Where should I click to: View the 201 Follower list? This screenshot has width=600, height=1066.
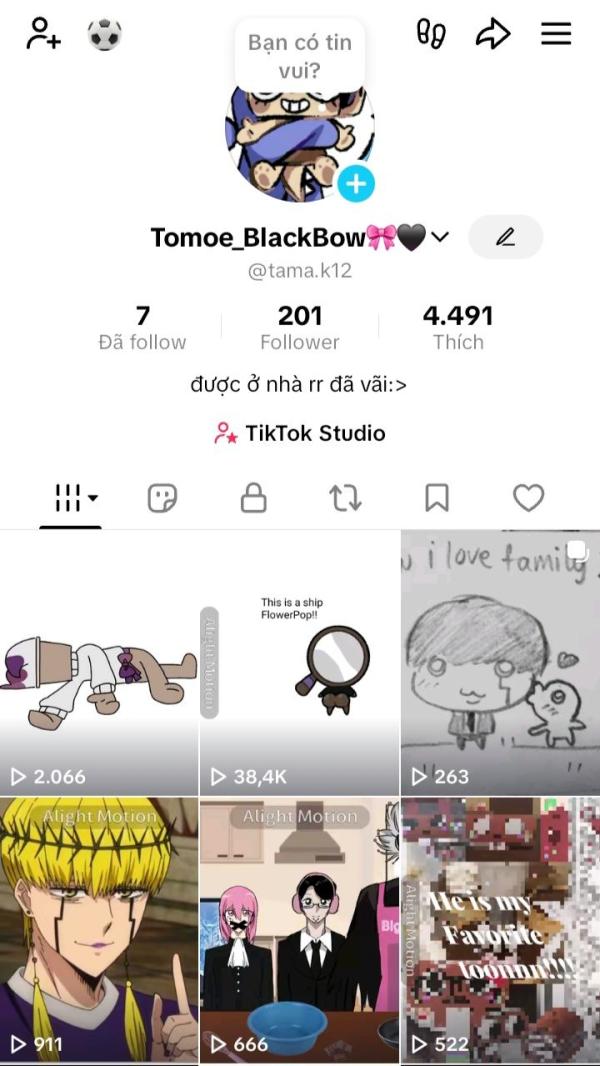300,328
